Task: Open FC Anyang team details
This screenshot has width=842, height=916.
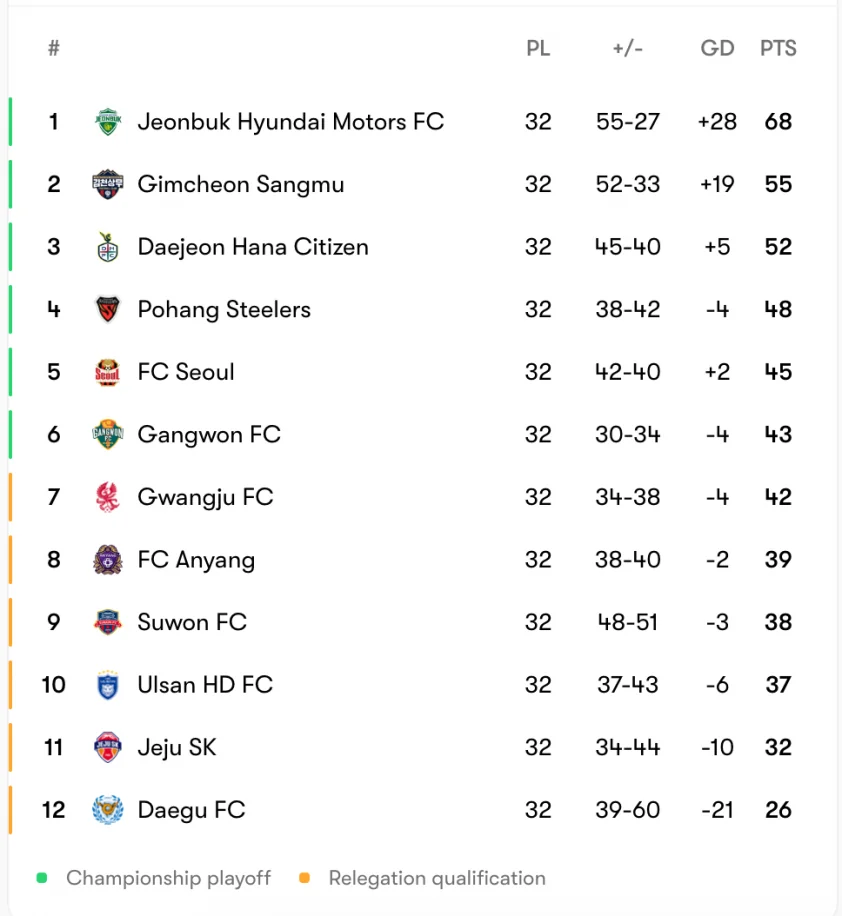Action: tap(196, 560)
